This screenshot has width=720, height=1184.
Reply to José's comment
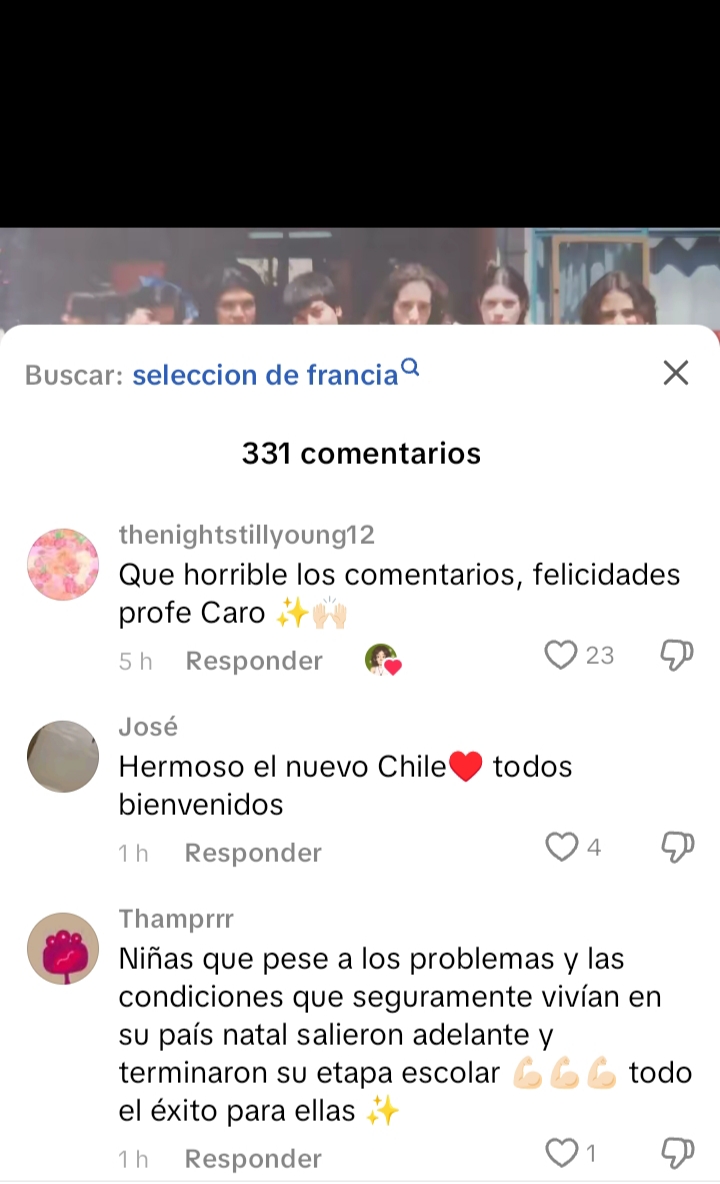point(253,853)
